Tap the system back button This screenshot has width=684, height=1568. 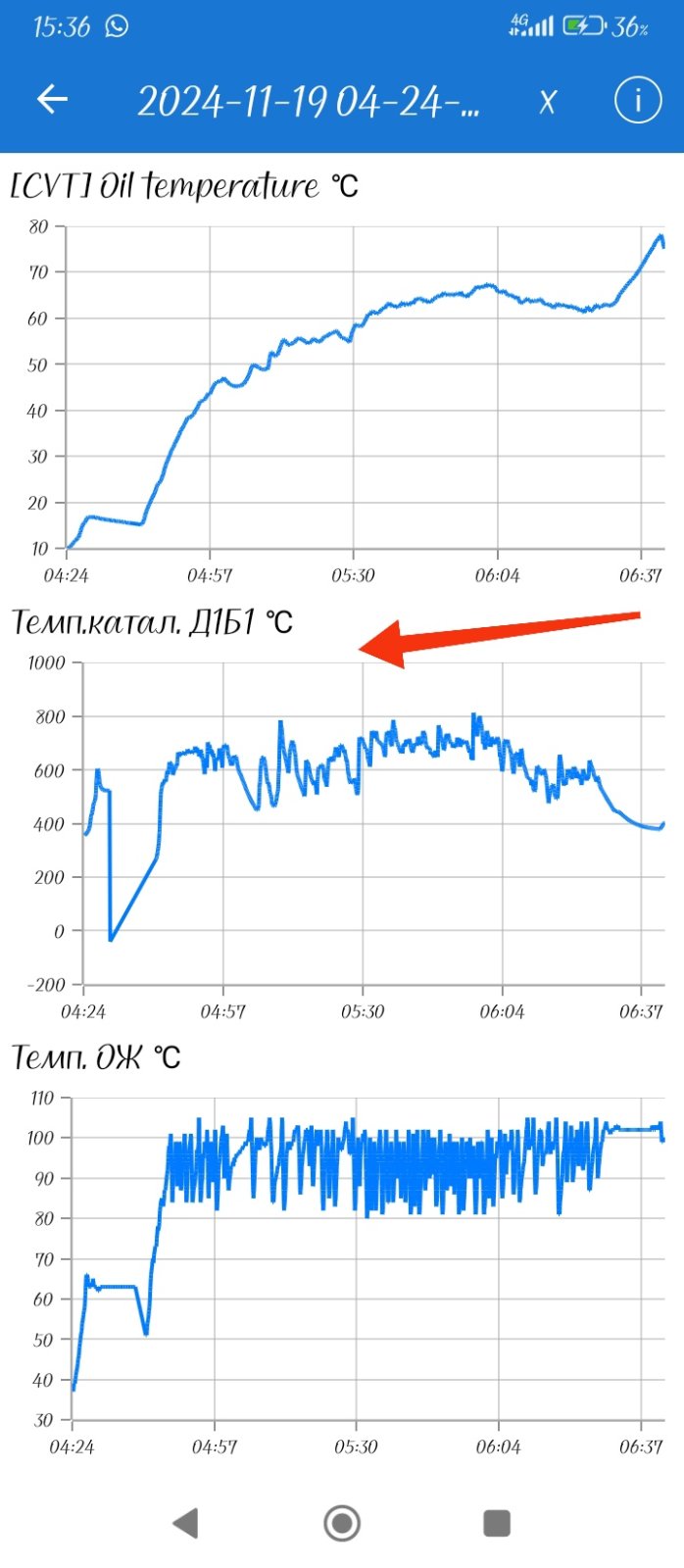pos(185,1523)
